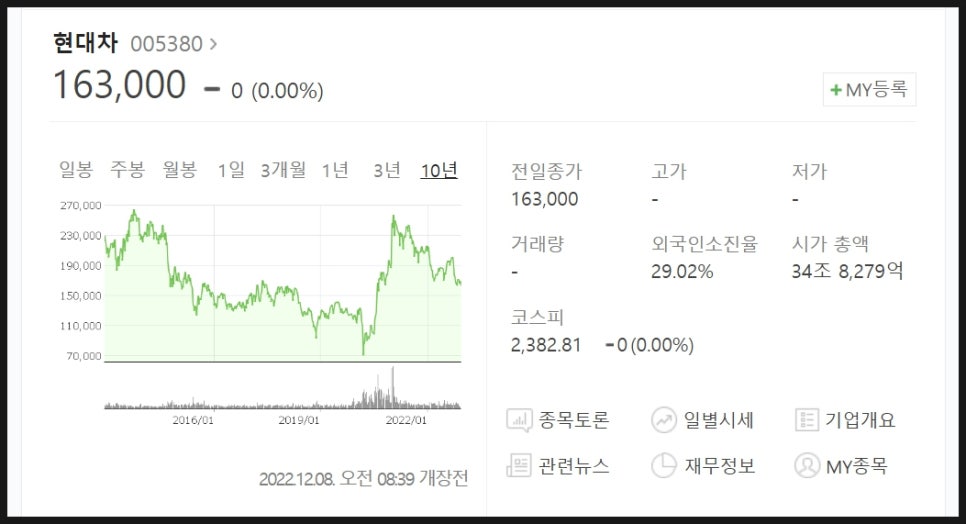Open 재무정보 financial information
The height and width of the screenshot is (524, 966).
[702, 466]
